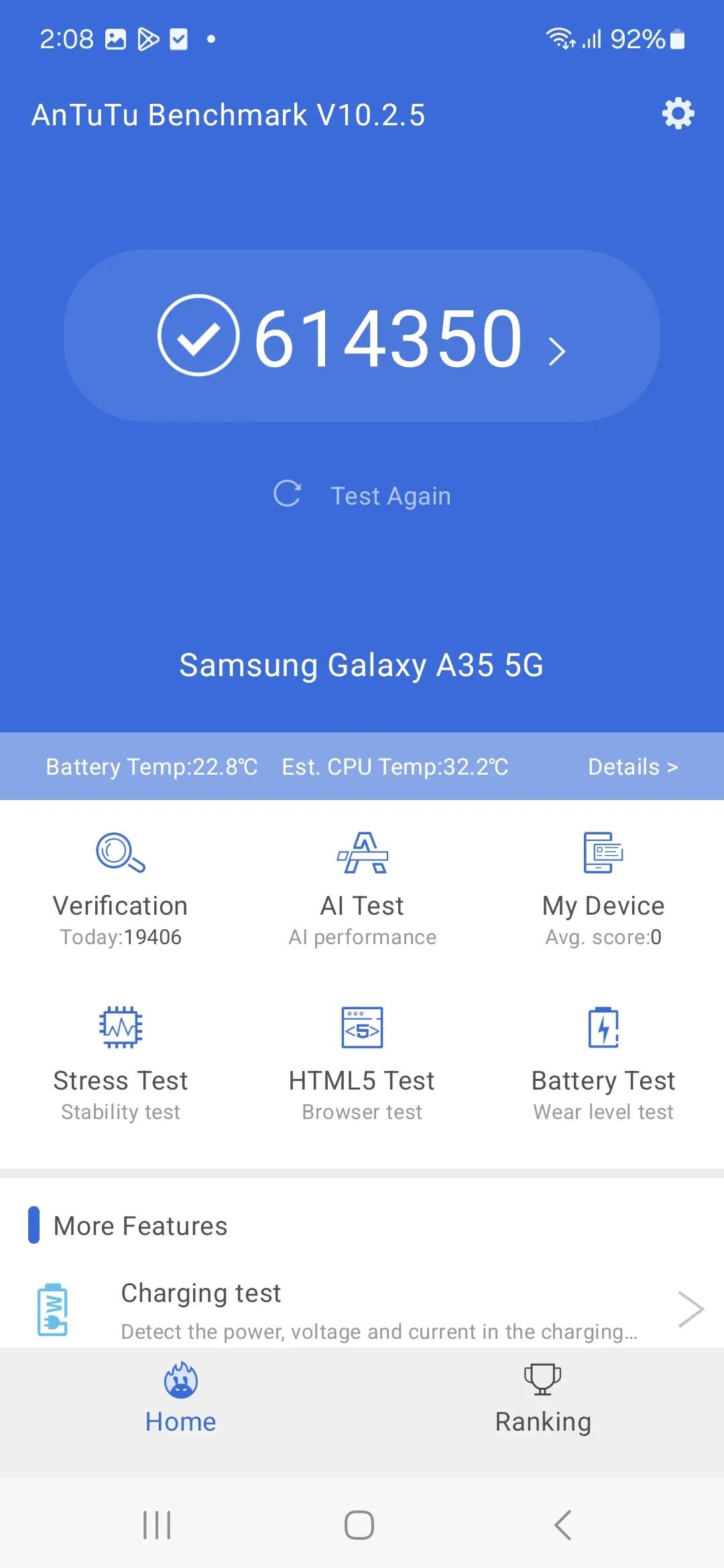The width and height of the screenshot is (724, 1568).
Task: Start the AI Test
Action: [x=362, y=889]
